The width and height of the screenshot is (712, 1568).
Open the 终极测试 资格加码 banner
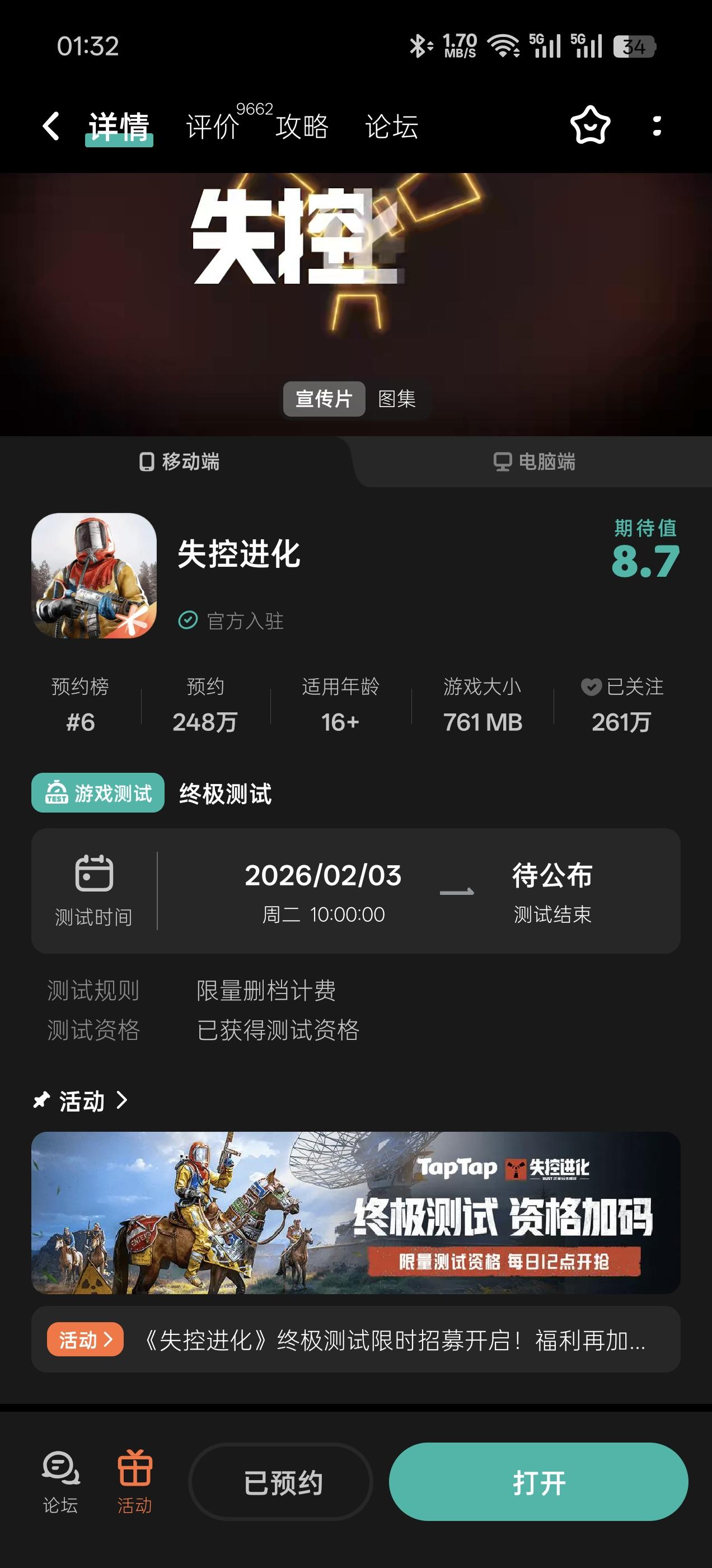point(355,1212)
